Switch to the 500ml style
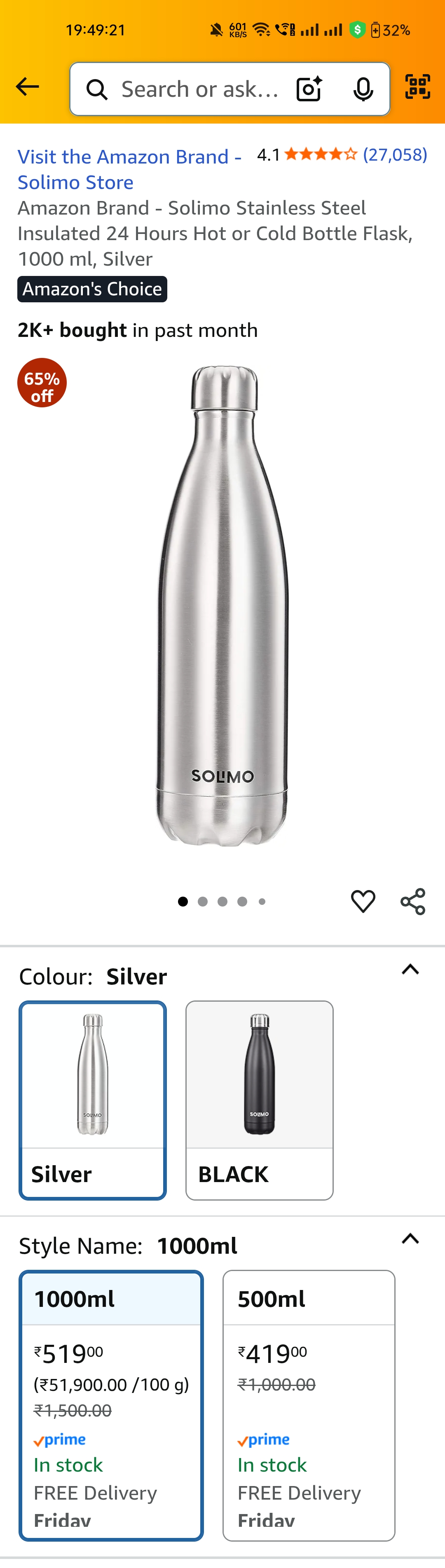The image size is (445, 1568). click(x=309, y=1404)
